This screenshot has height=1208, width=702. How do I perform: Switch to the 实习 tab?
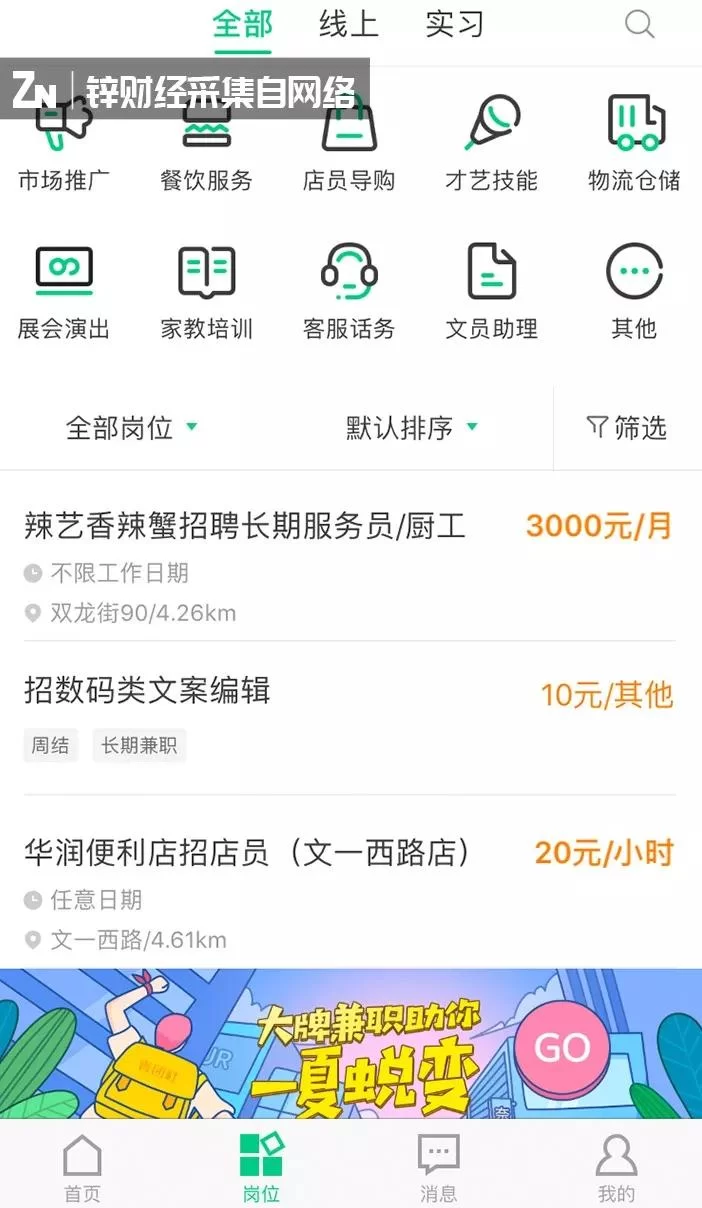(454, 25)
